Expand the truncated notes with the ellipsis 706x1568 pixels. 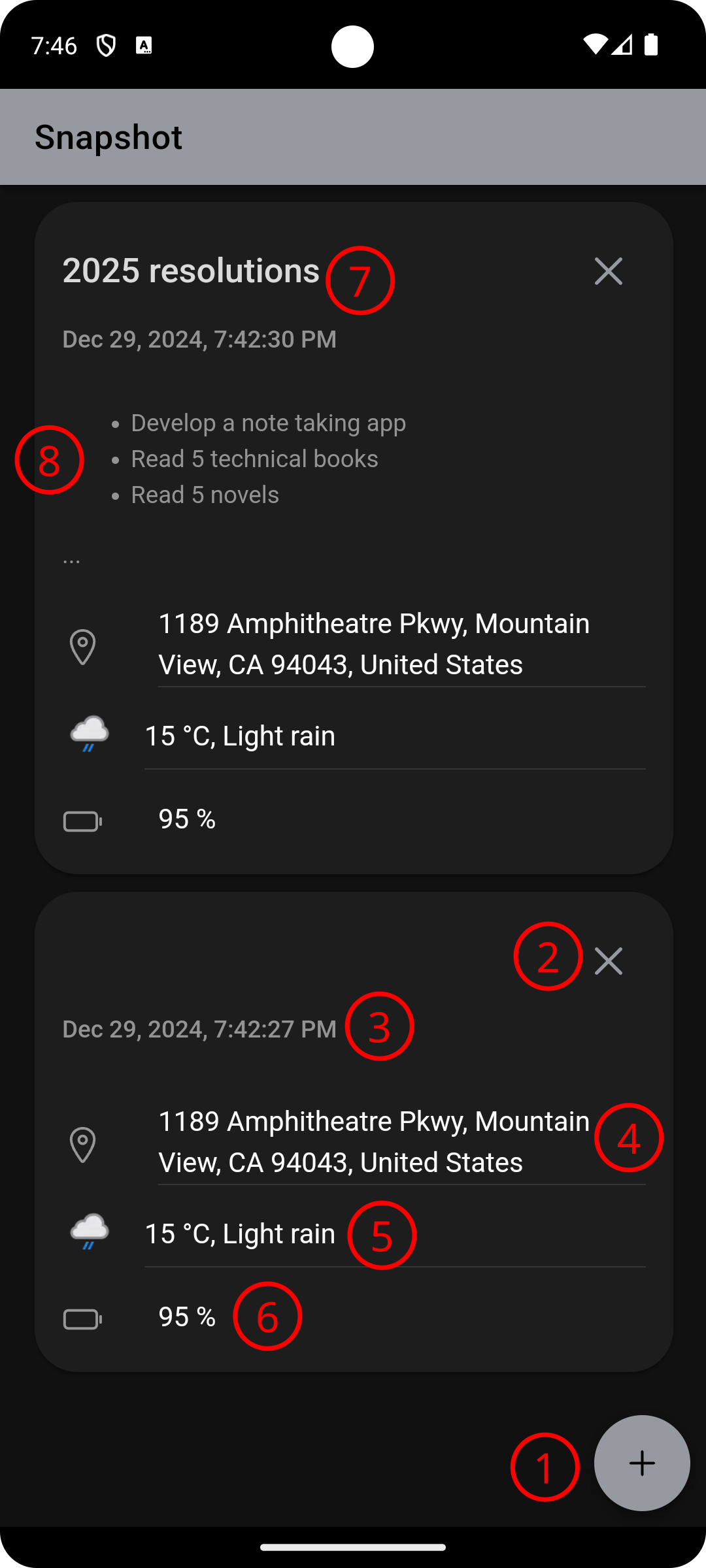coord(71,559)
